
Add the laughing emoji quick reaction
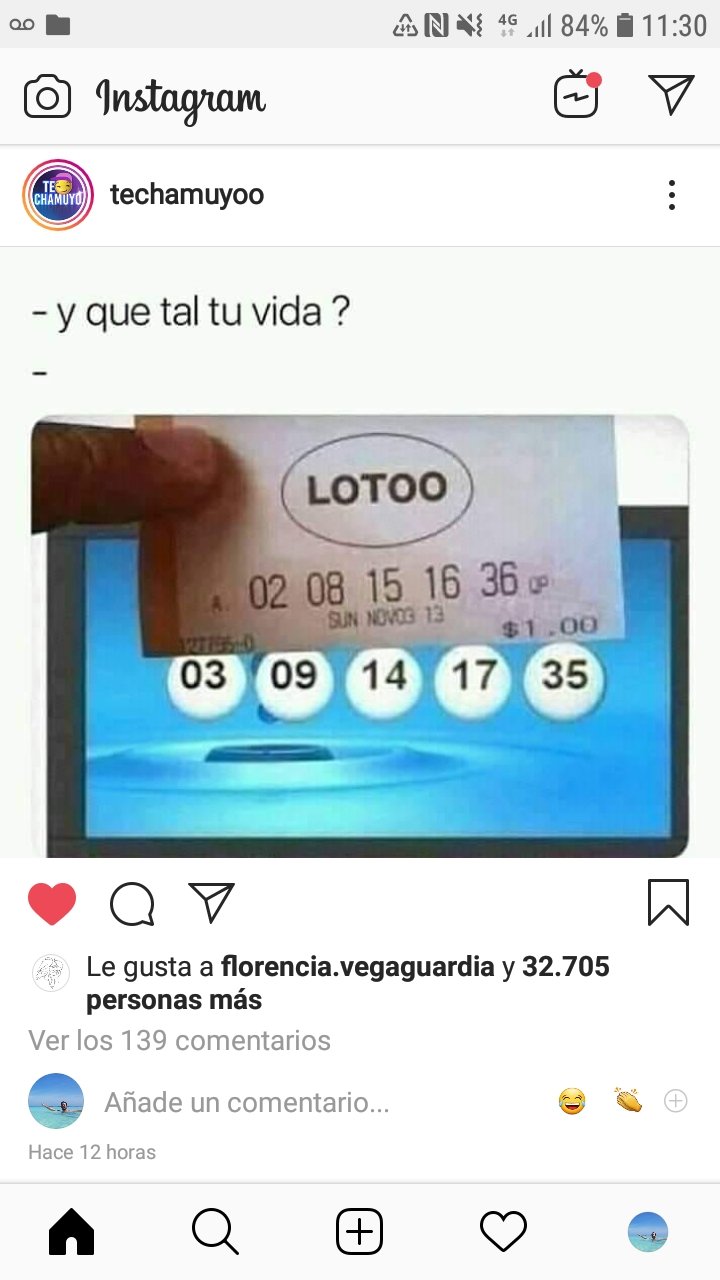572,1102
